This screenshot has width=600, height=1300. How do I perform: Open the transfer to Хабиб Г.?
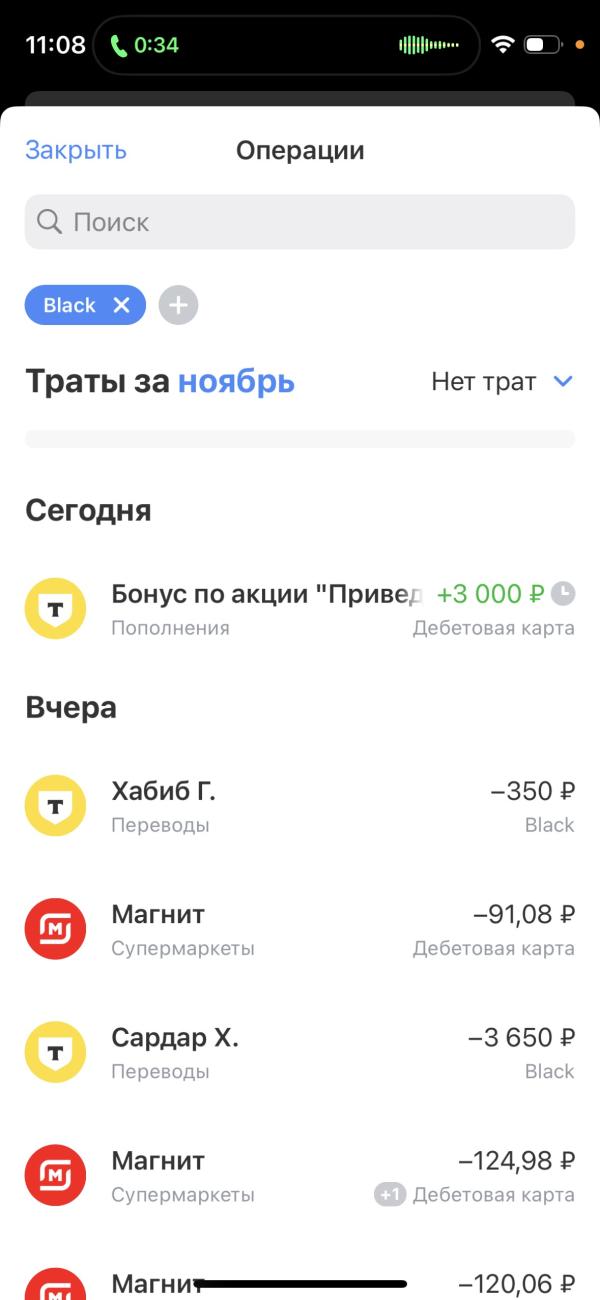click(x=300, y=806)
